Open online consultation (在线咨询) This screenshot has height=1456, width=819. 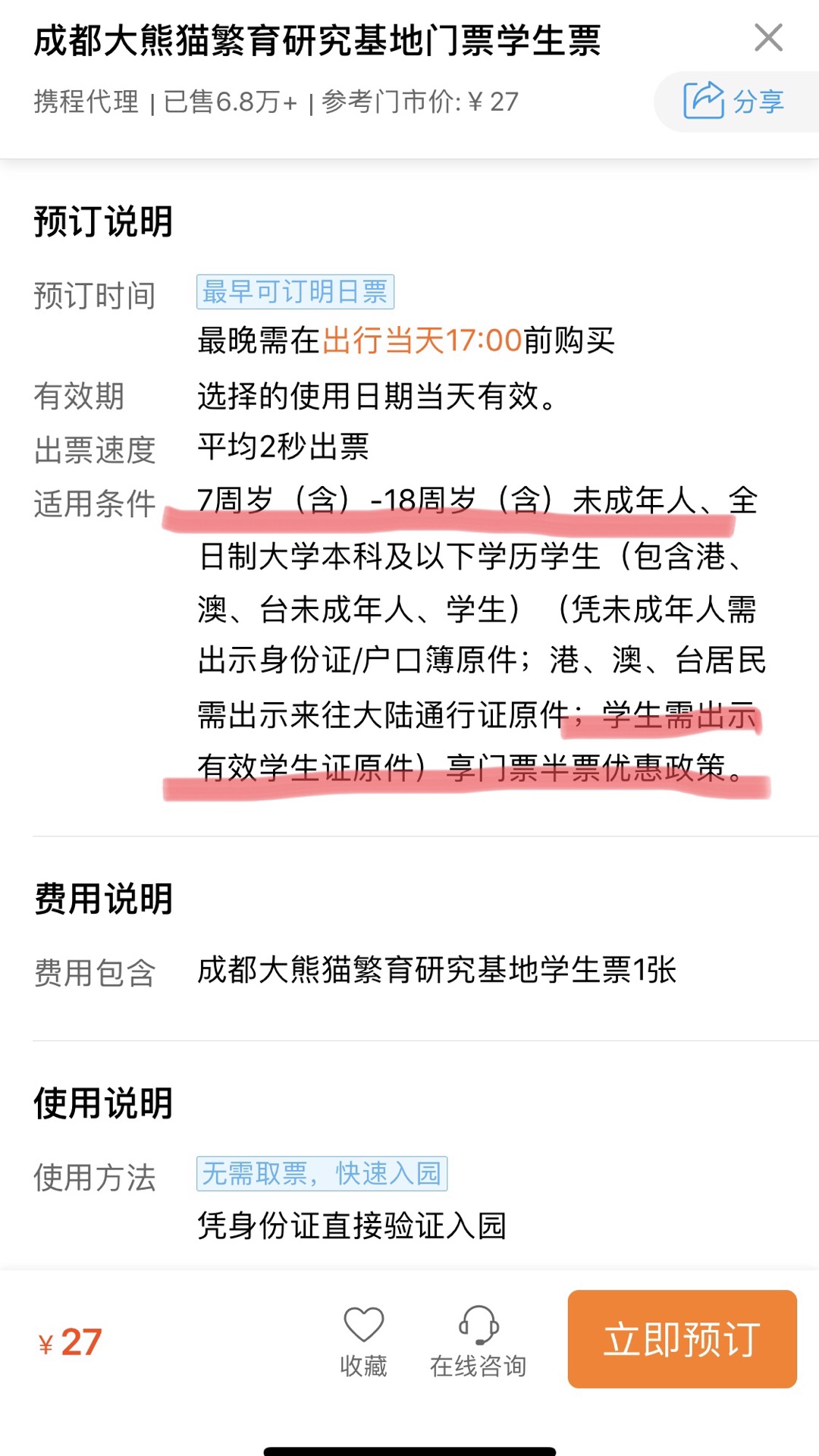click(479, 1341)
